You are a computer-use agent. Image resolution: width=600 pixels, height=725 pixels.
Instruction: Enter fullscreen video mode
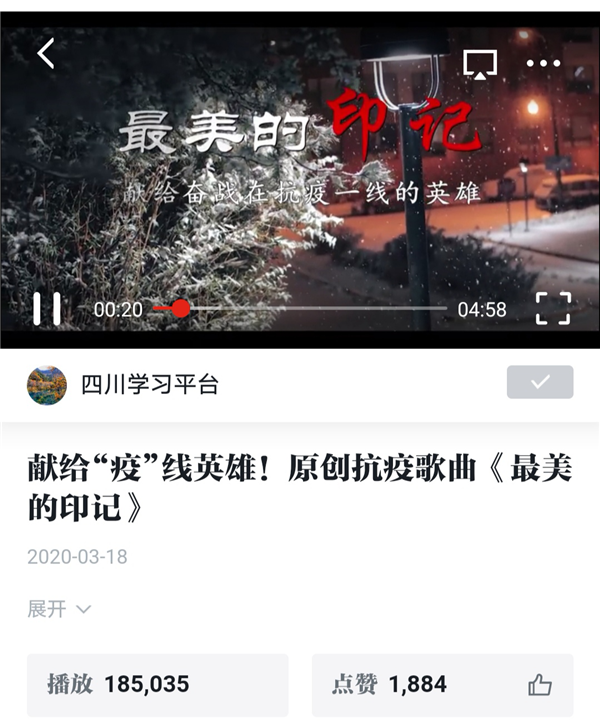coord(553,309)
